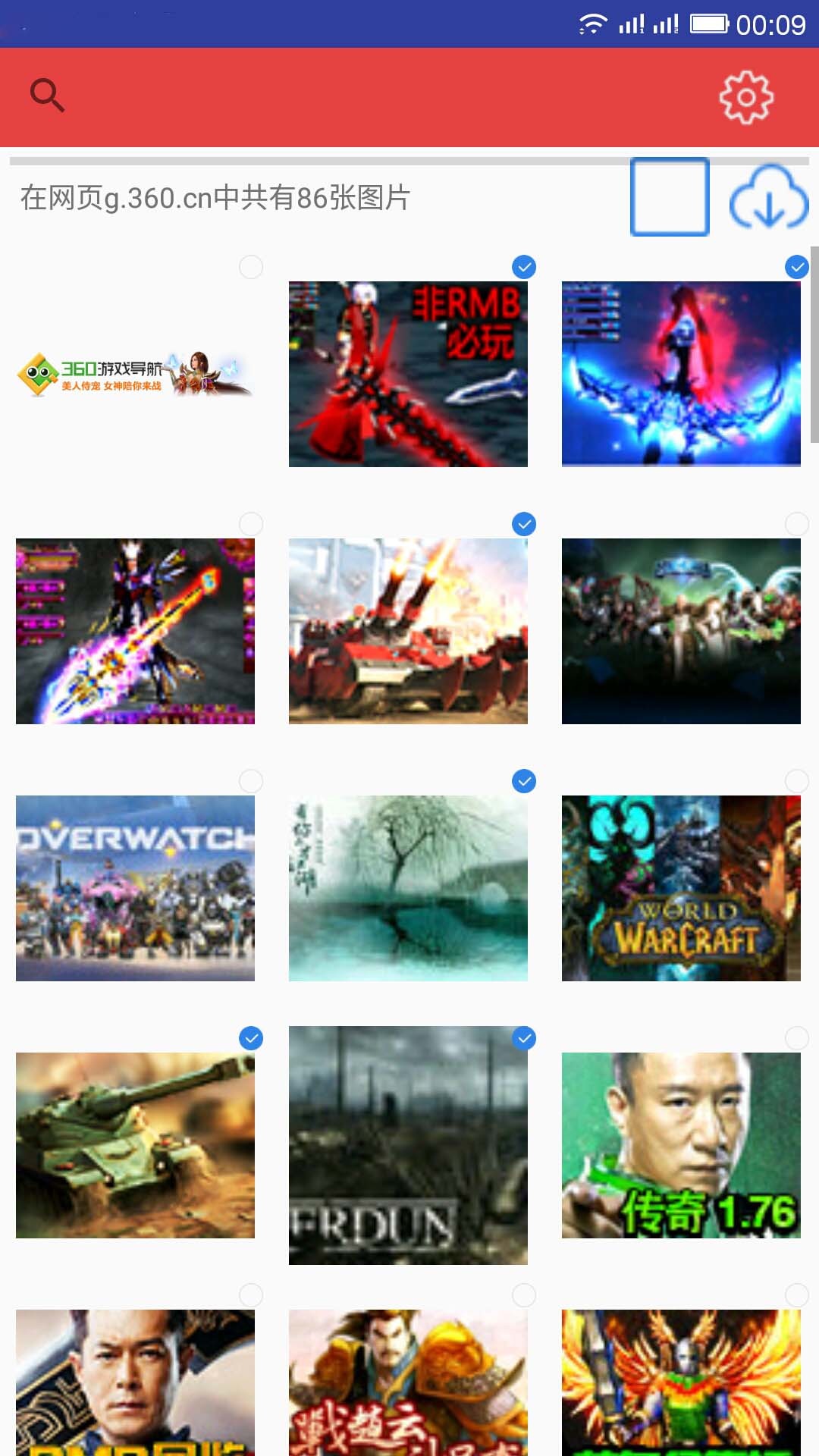
Task: Open the search icon in the red bar
Action: [47, 96]
